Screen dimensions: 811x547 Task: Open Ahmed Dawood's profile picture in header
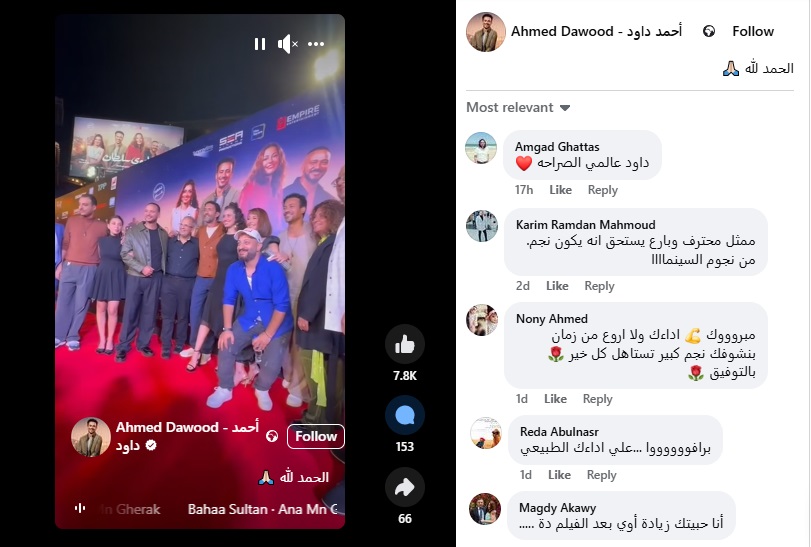coord(486,32)
